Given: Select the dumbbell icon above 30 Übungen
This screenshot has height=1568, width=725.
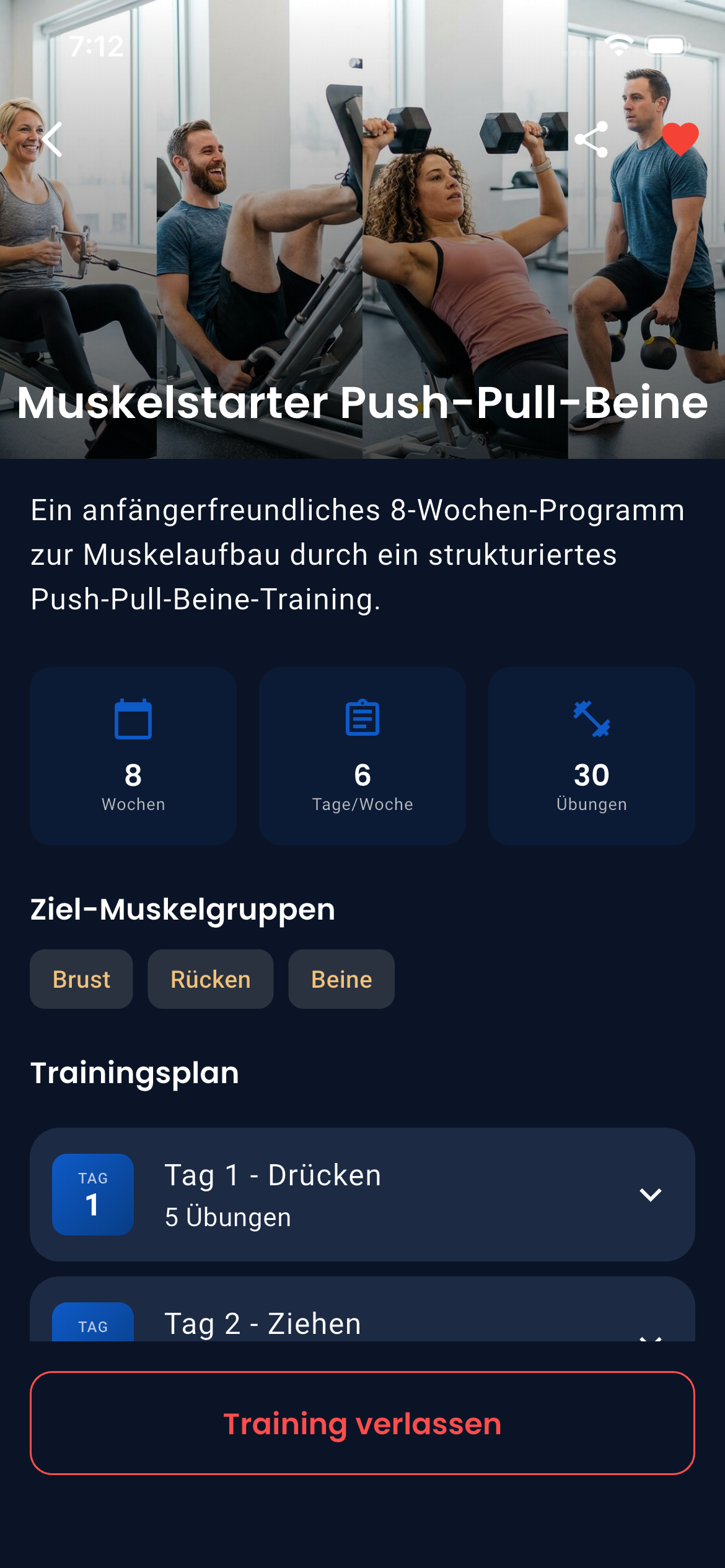Looking at the screenshot, I should click(592, 720).
